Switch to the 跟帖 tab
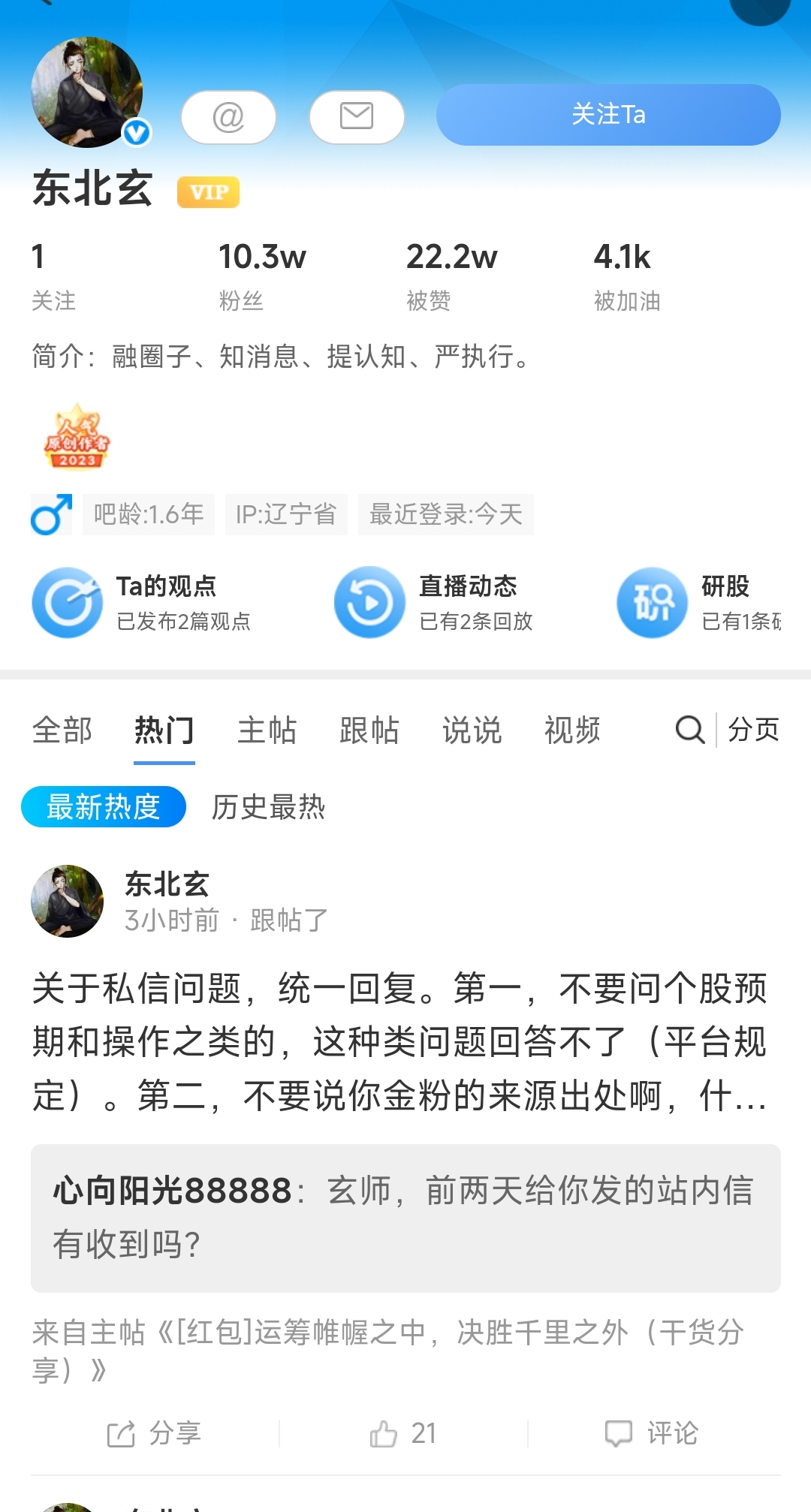Viewport: 811px width, 1512px height. 369,730
